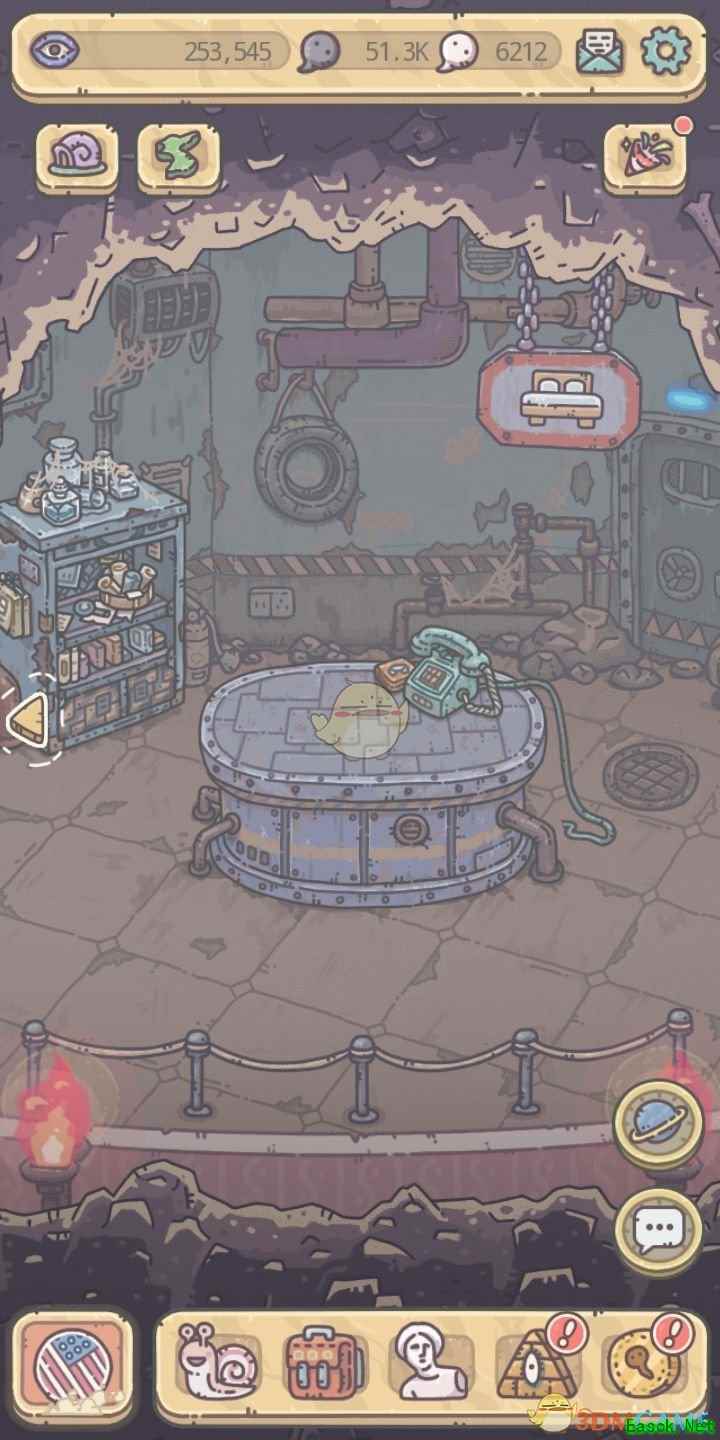
Task: Open the settings gear
Action: pyautogui.click(x=665, y=52)
